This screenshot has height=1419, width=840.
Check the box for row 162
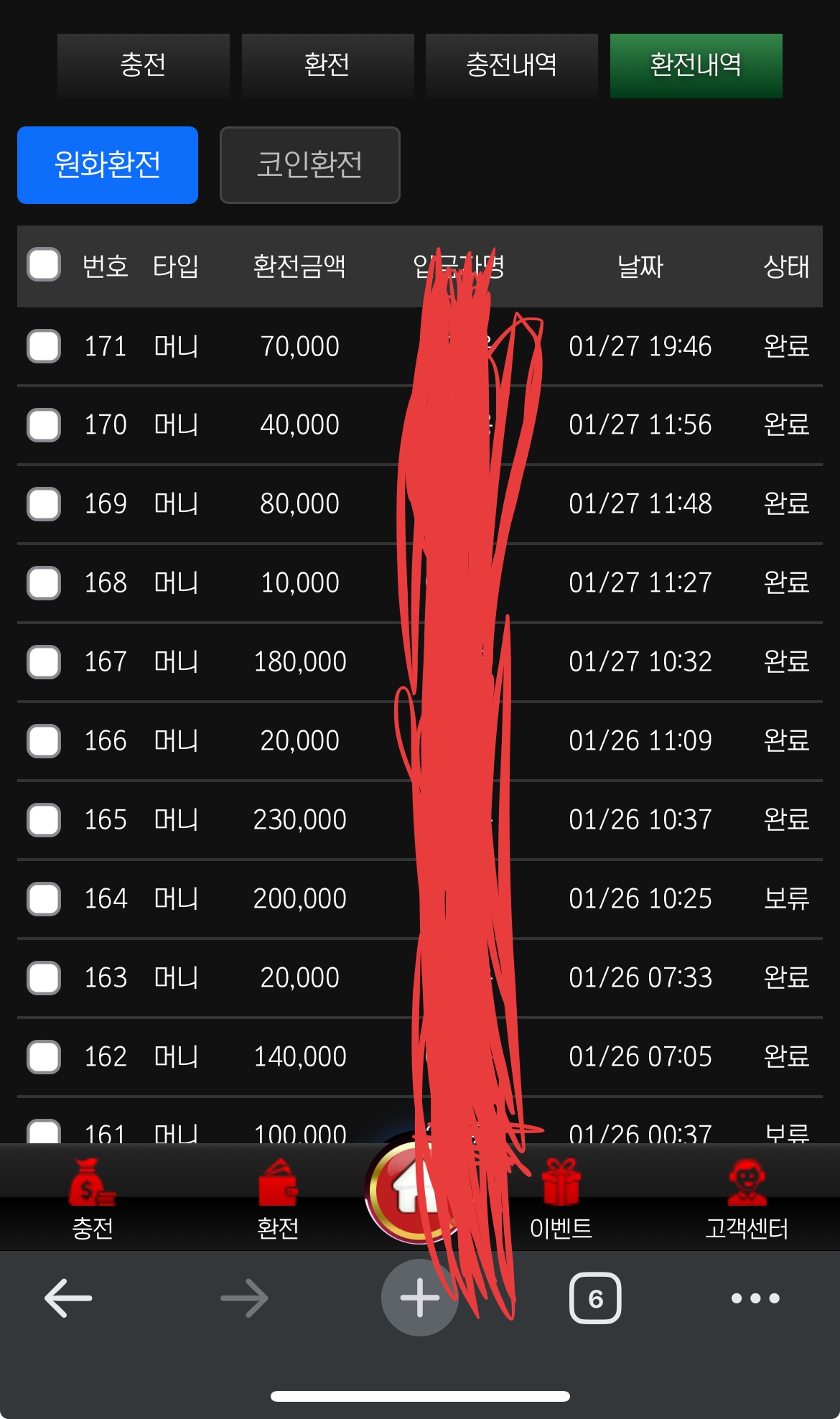(44, 1057)
